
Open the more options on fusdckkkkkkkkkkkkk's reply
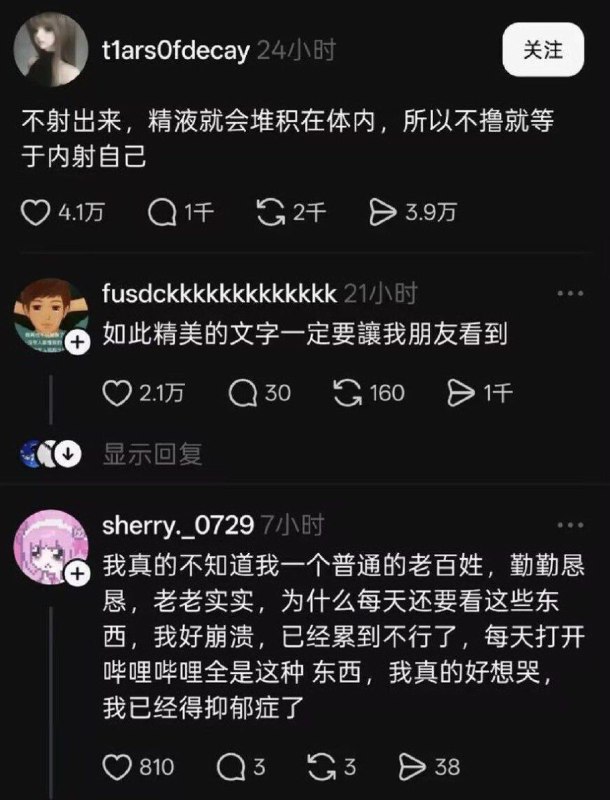[570, 294]
